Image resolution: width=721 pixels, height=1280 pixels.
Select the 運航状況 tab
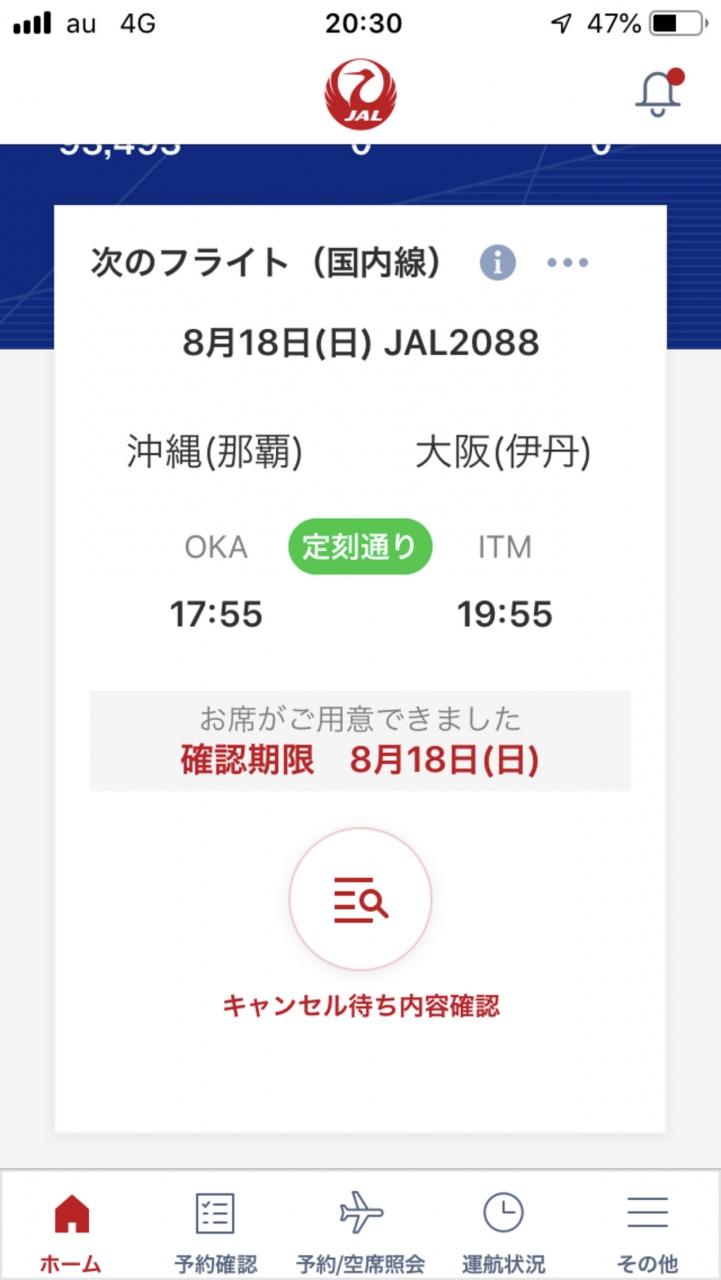[503, 1230]
